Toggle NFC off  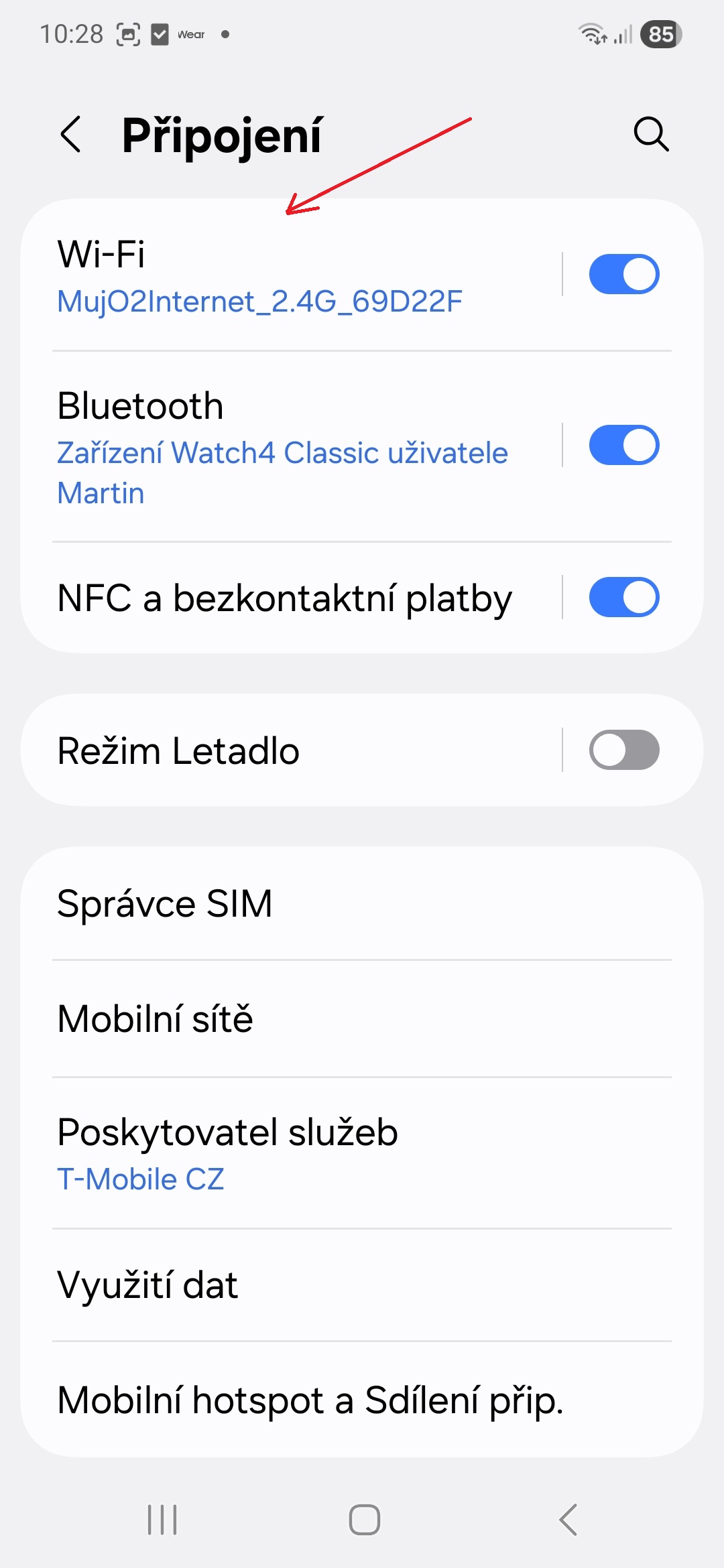click(623, 597)
